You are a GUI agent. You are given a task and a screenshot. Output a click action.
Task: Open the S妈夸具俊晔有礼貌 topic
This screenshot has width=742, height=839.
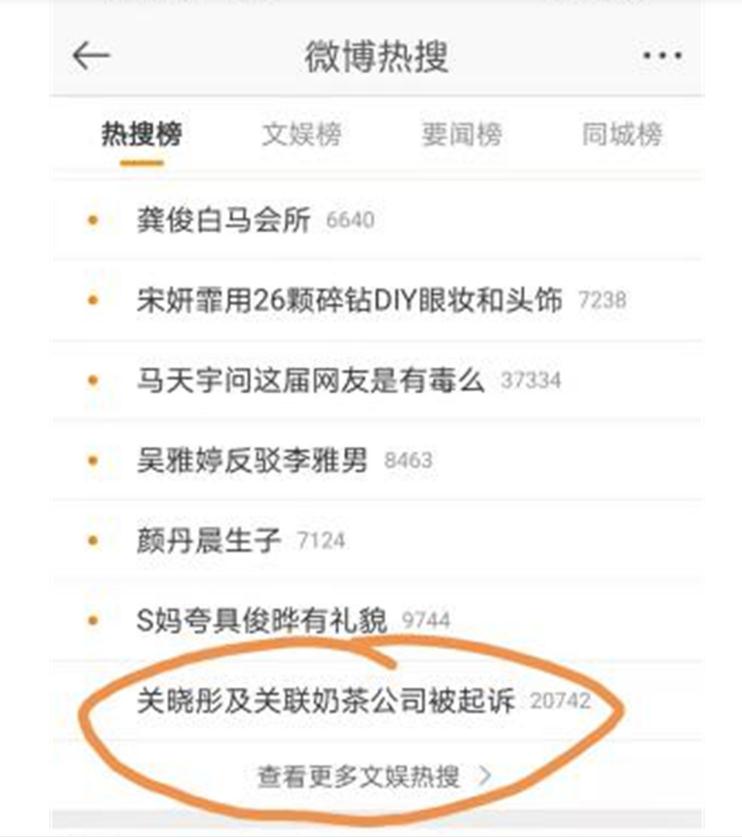click(x=261, y=620)
